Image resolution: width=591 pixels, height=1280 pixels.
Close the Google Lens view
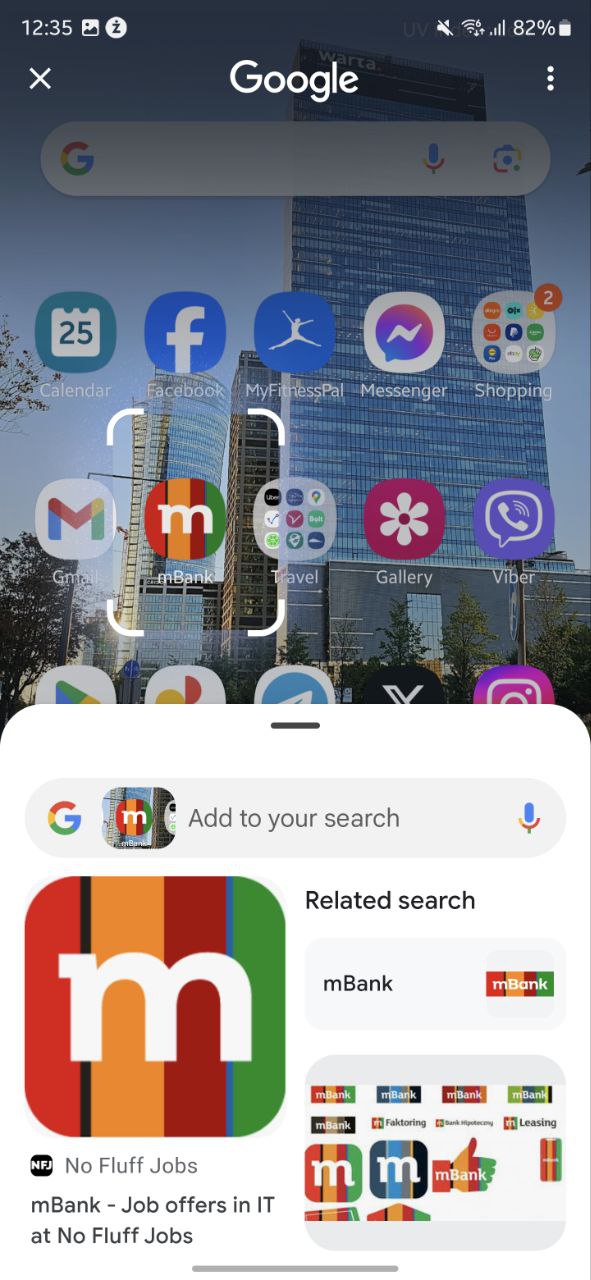(x=40, y=79)
